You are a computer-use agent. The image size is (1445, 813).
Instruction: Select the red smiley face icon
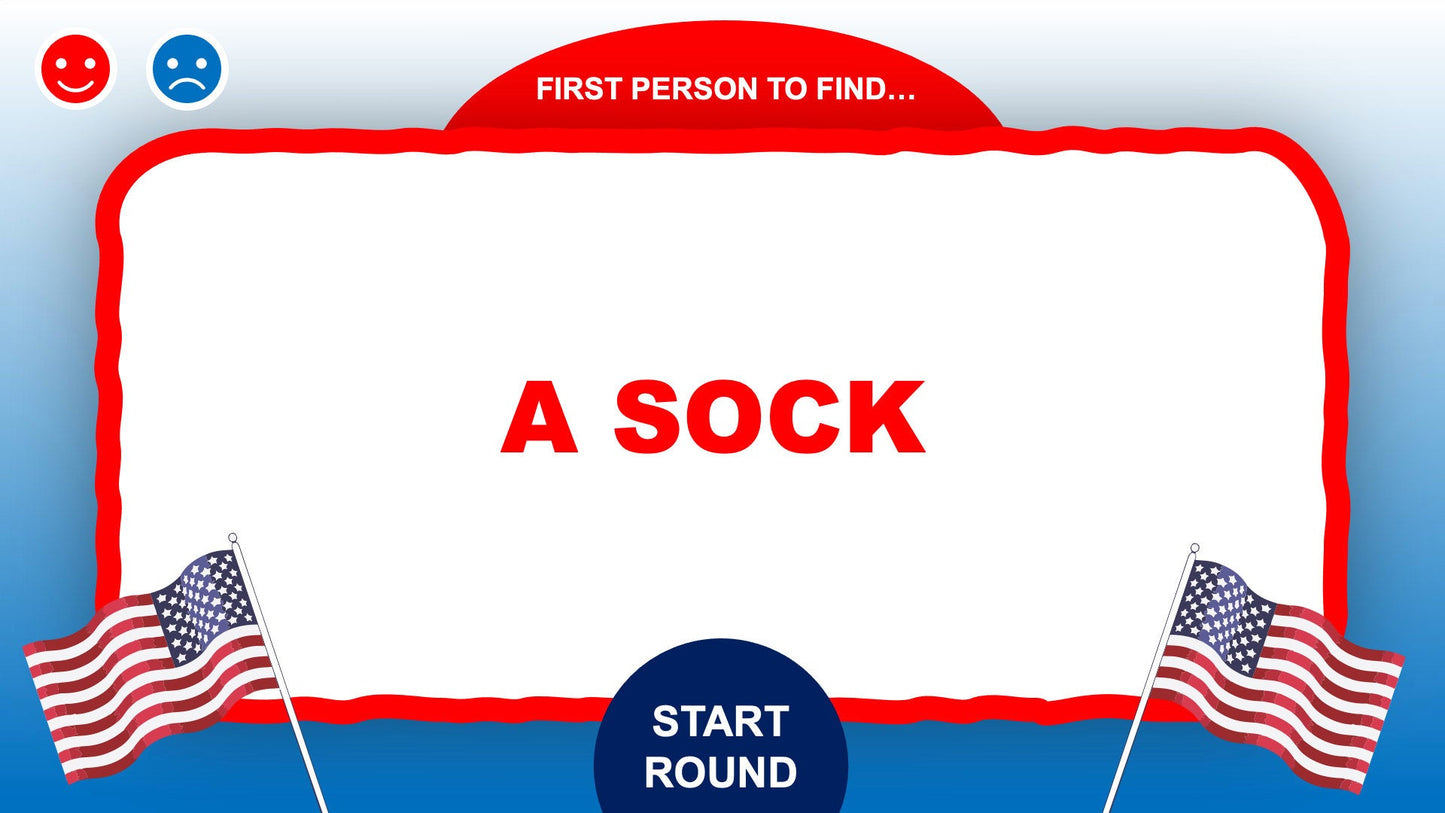(x=76, y=69)
